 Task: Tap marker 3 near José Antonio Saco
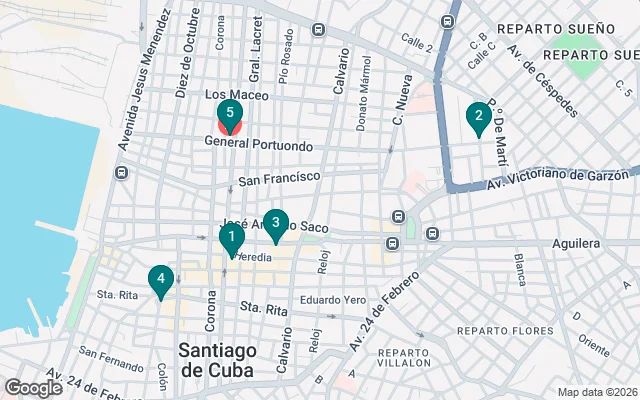coord(276,223)
